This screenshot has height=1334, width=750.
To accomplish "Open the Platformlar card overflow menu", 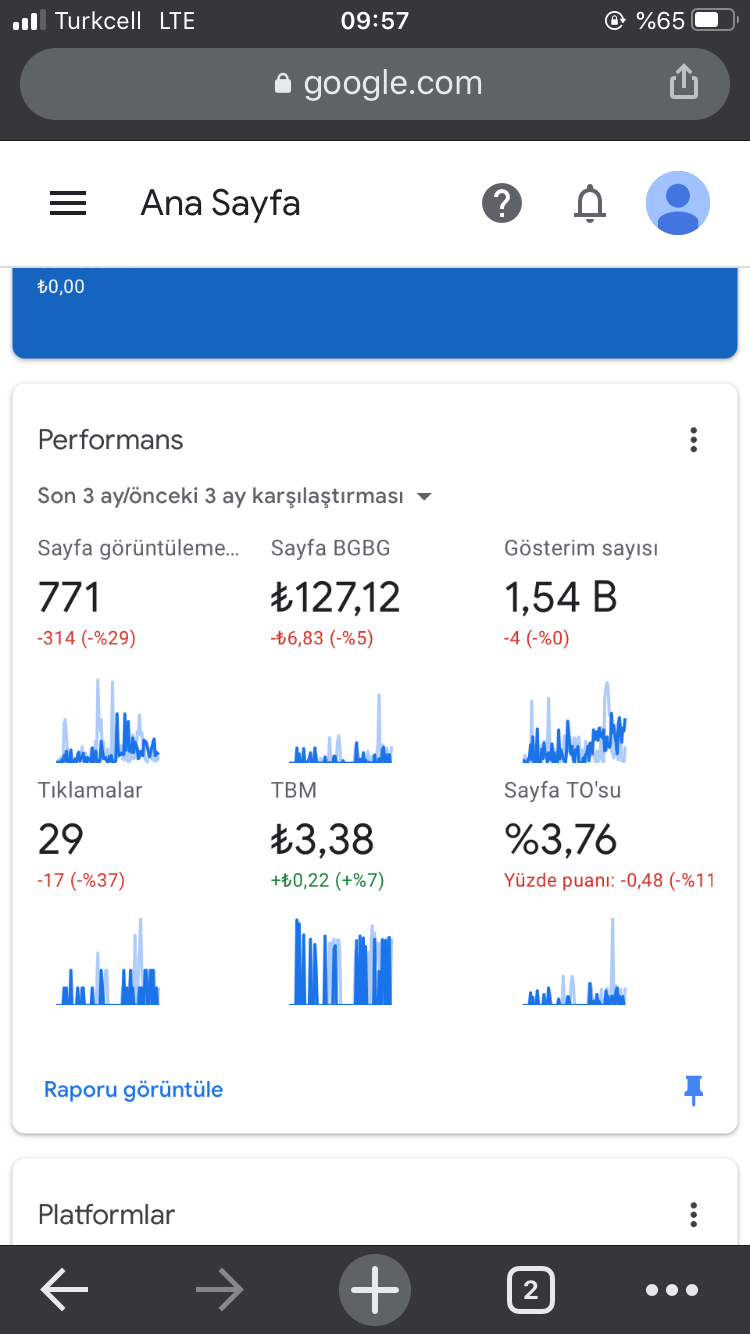I will coord(693,1215).
